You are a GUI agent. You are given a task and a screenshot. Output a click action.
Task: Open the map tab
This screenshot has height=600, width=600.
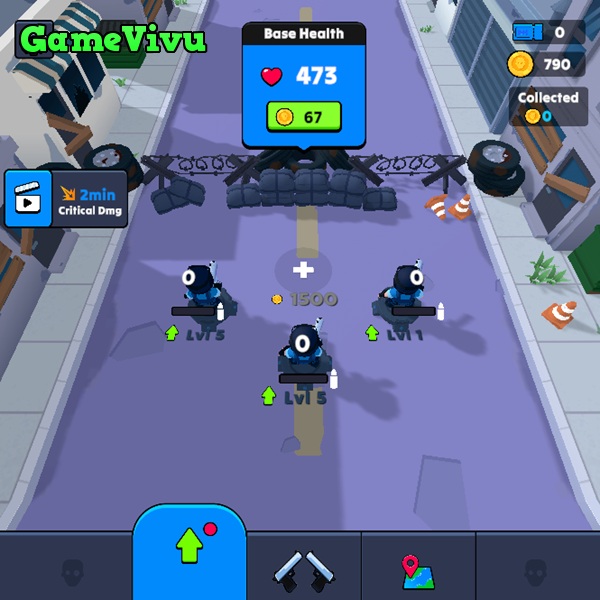[418, 568]
